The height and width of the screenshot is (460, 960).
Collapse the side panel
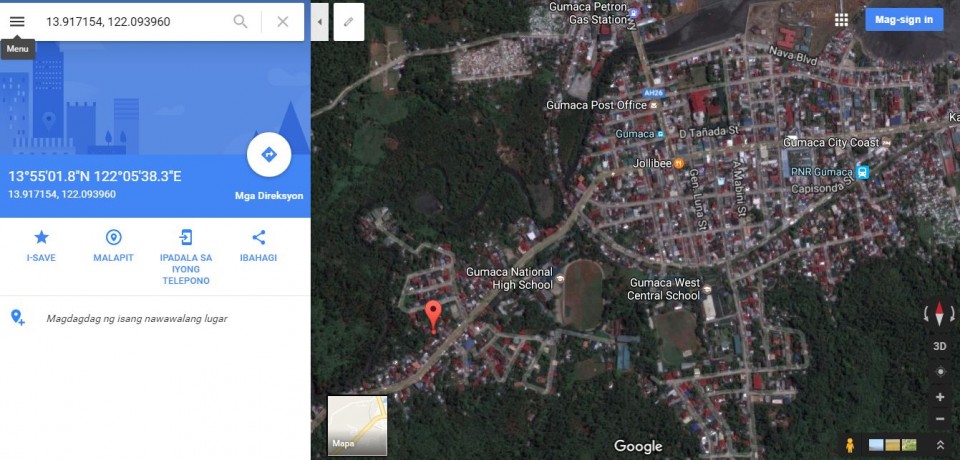coord(319,21)
